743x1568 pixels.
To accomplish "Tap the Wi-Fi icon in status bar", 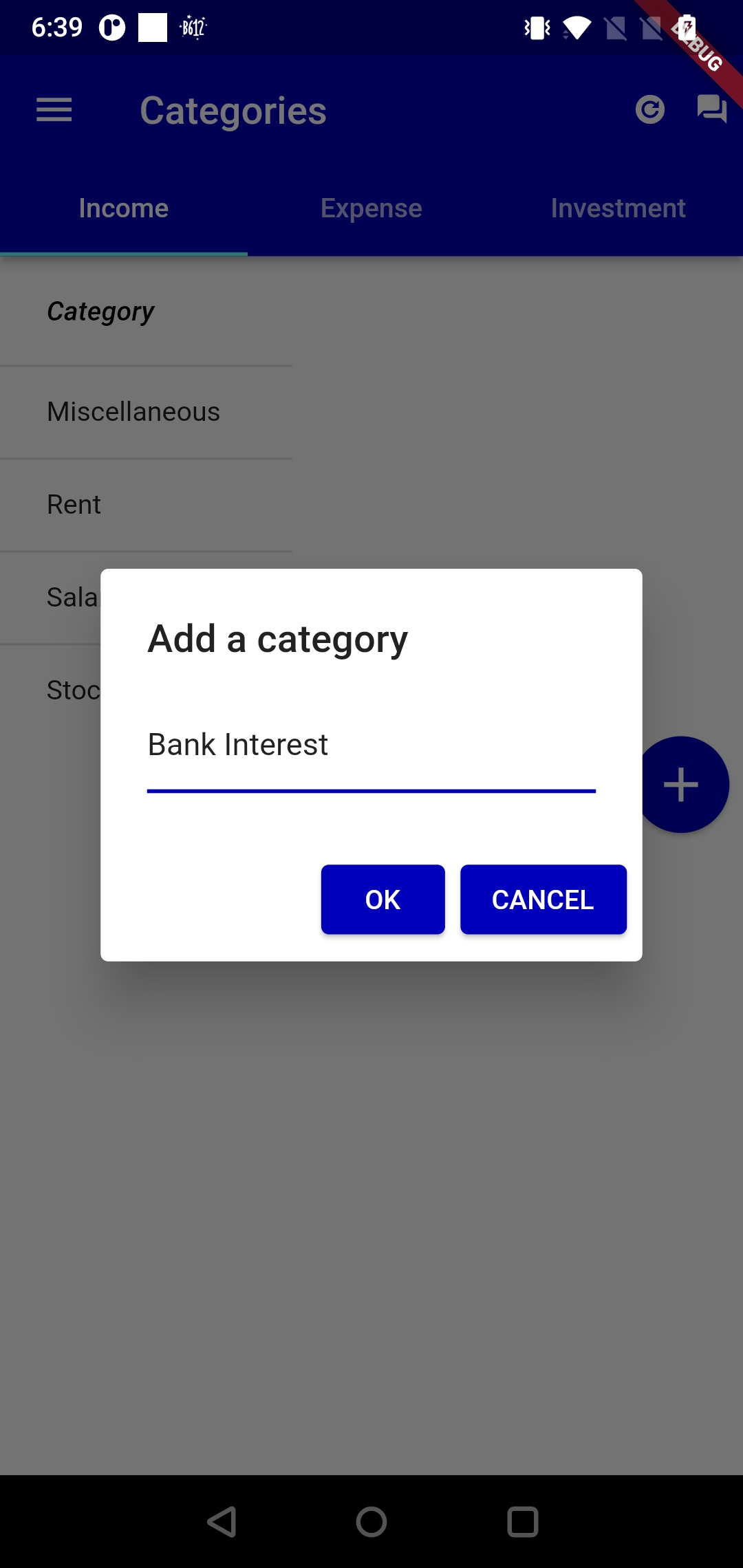I will [577, 28].
